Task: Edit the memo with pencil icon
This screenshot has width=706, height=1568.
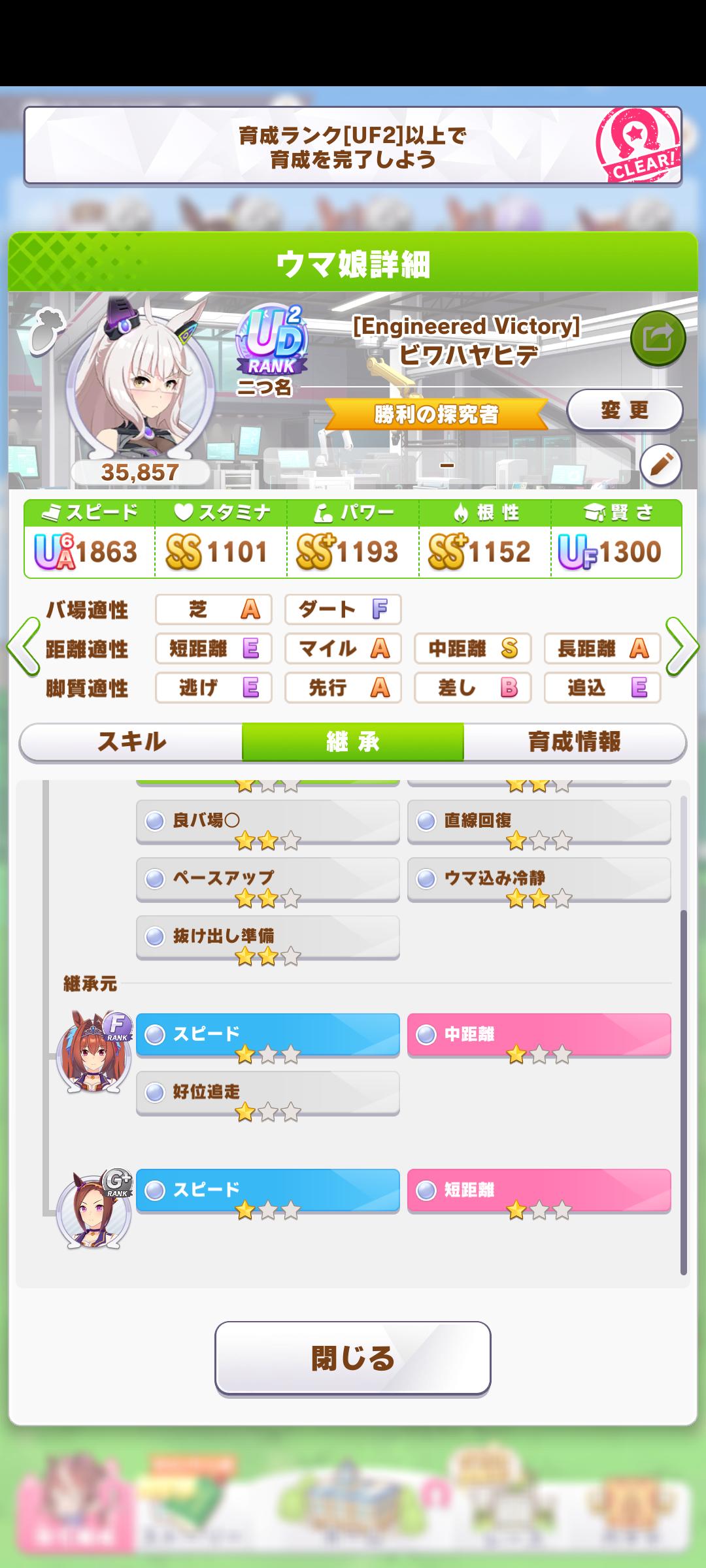Action: [660, 465]
